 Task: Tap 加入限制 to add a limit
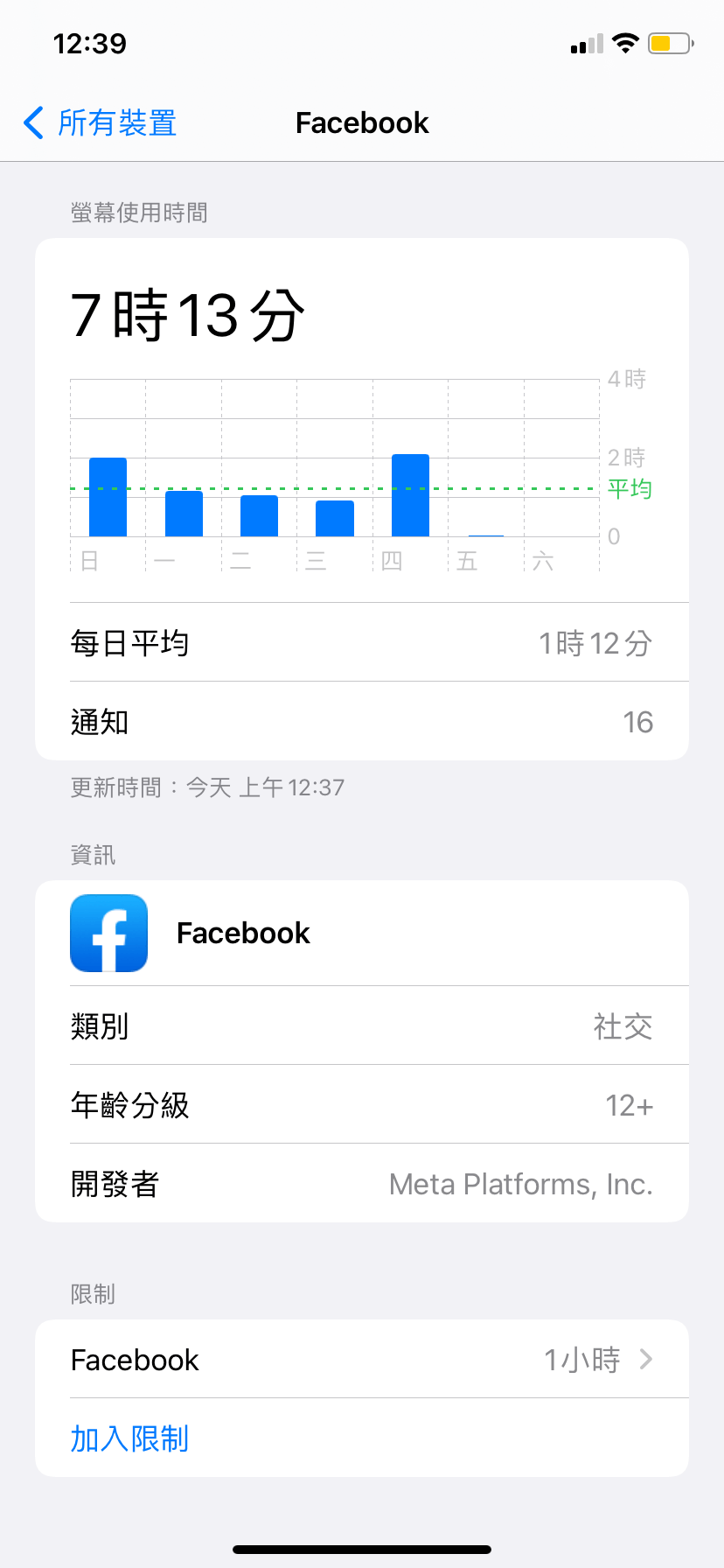130,1438
